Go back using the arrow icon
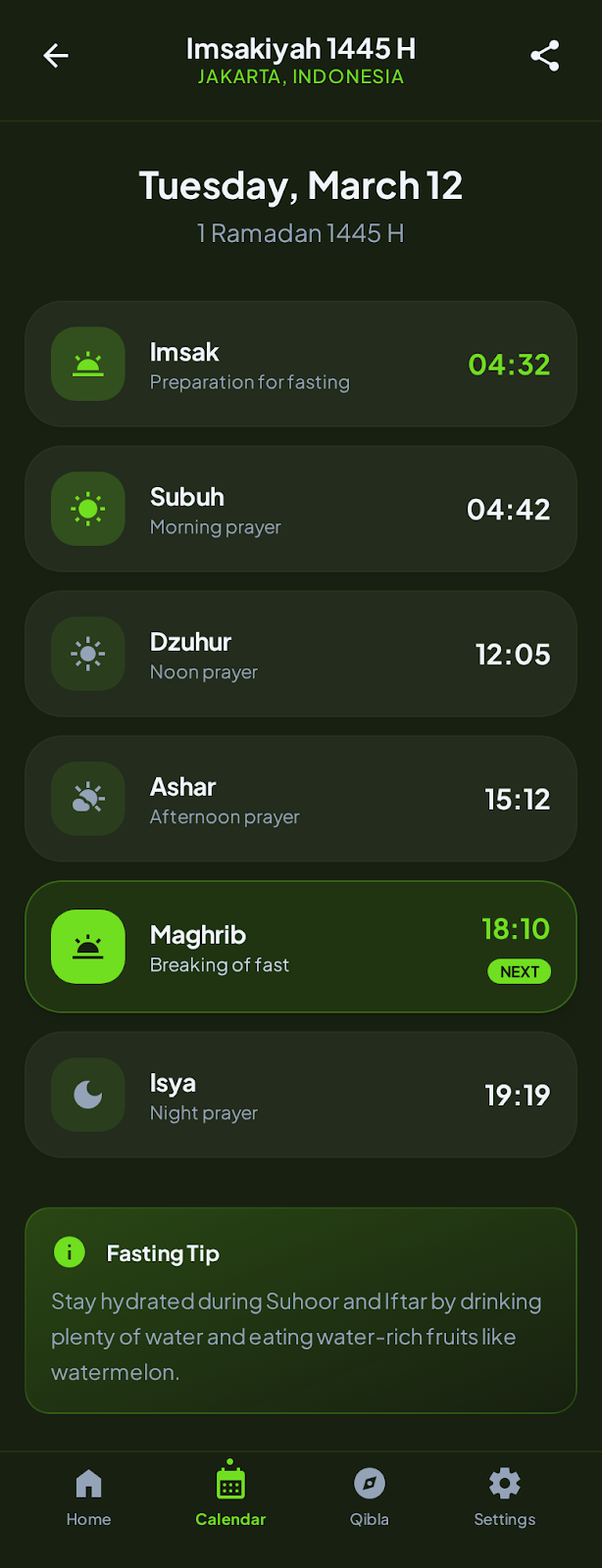 [56, 56]
